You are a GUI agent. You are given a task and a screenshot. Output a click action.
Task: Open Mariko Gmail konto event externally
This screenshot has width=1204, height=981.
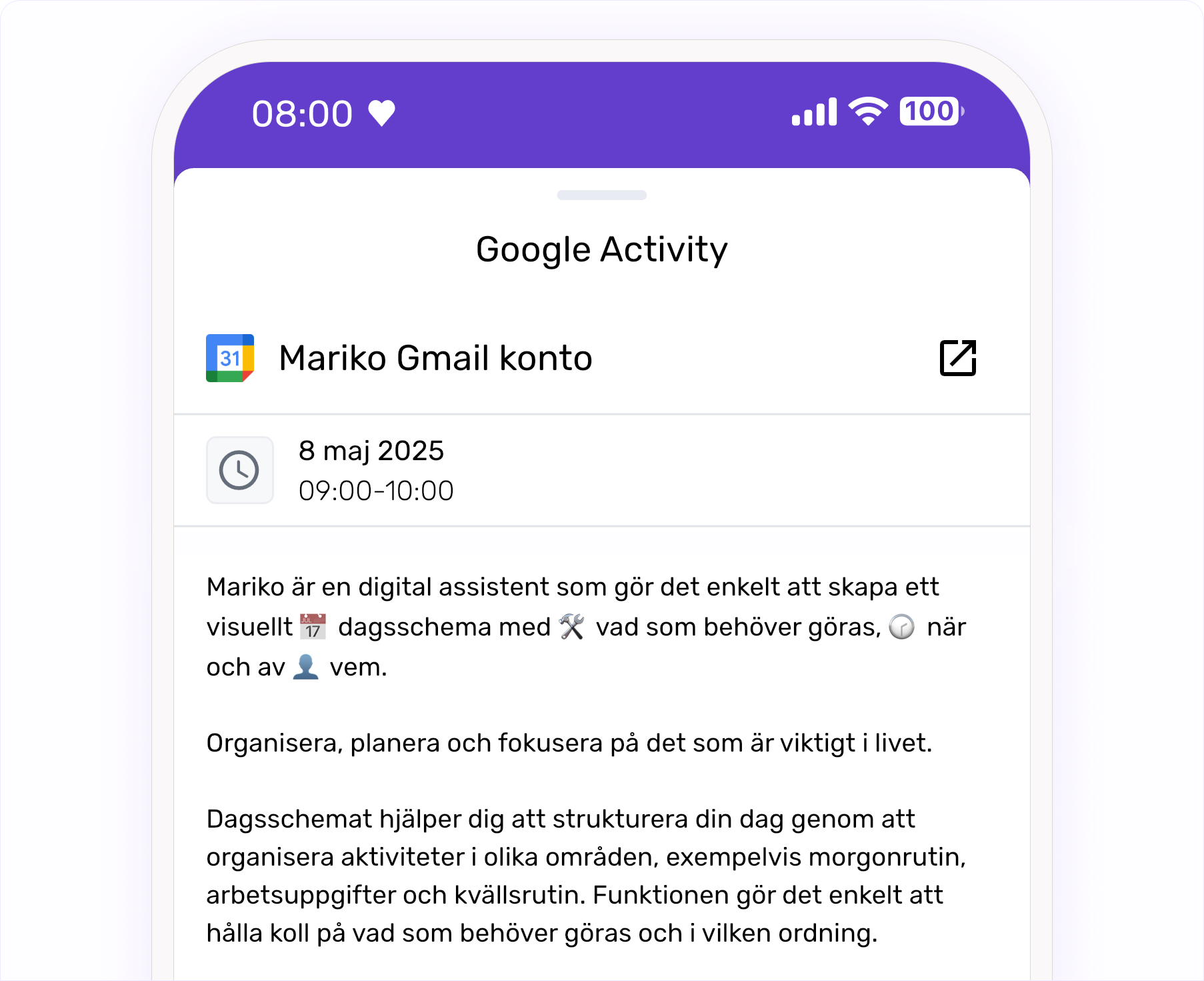point(957,358)
